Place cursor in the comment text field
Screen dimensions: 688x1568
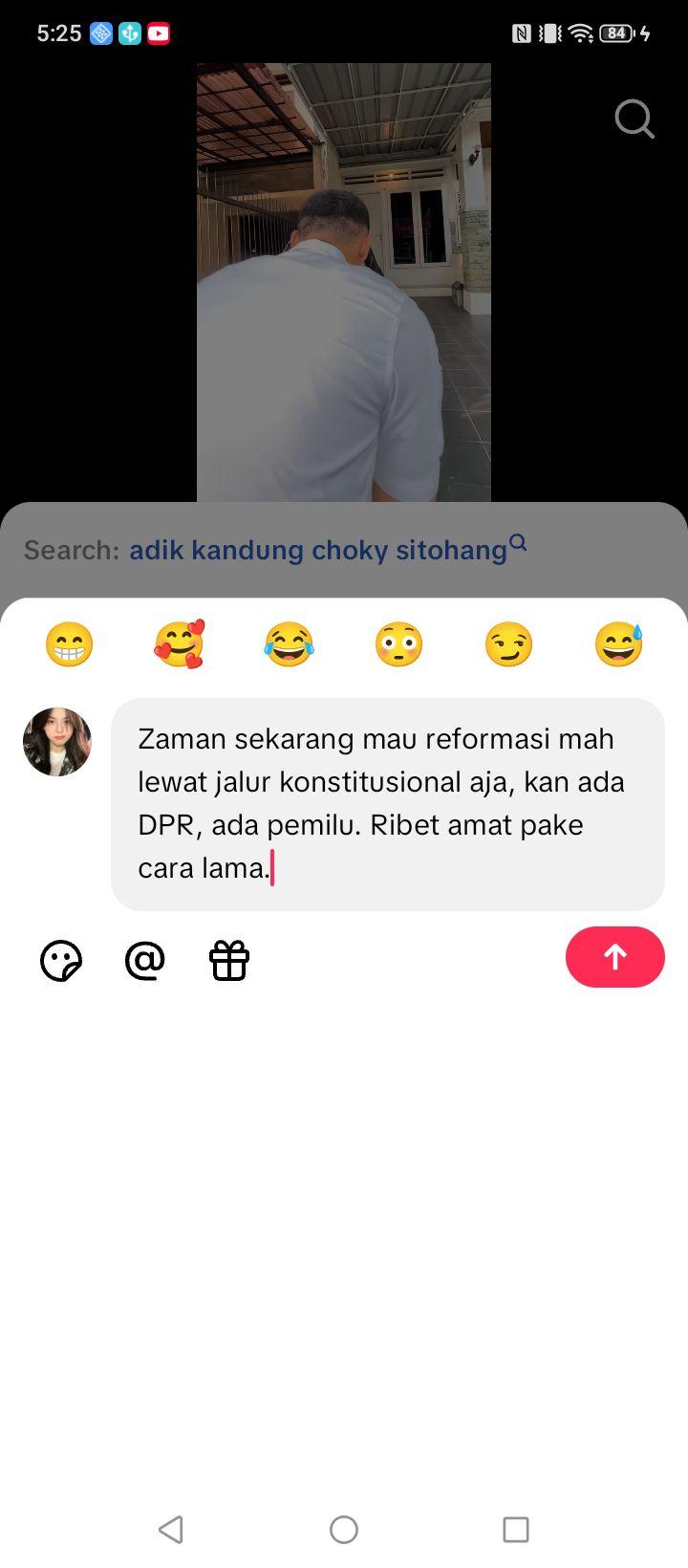pos(388,804)
